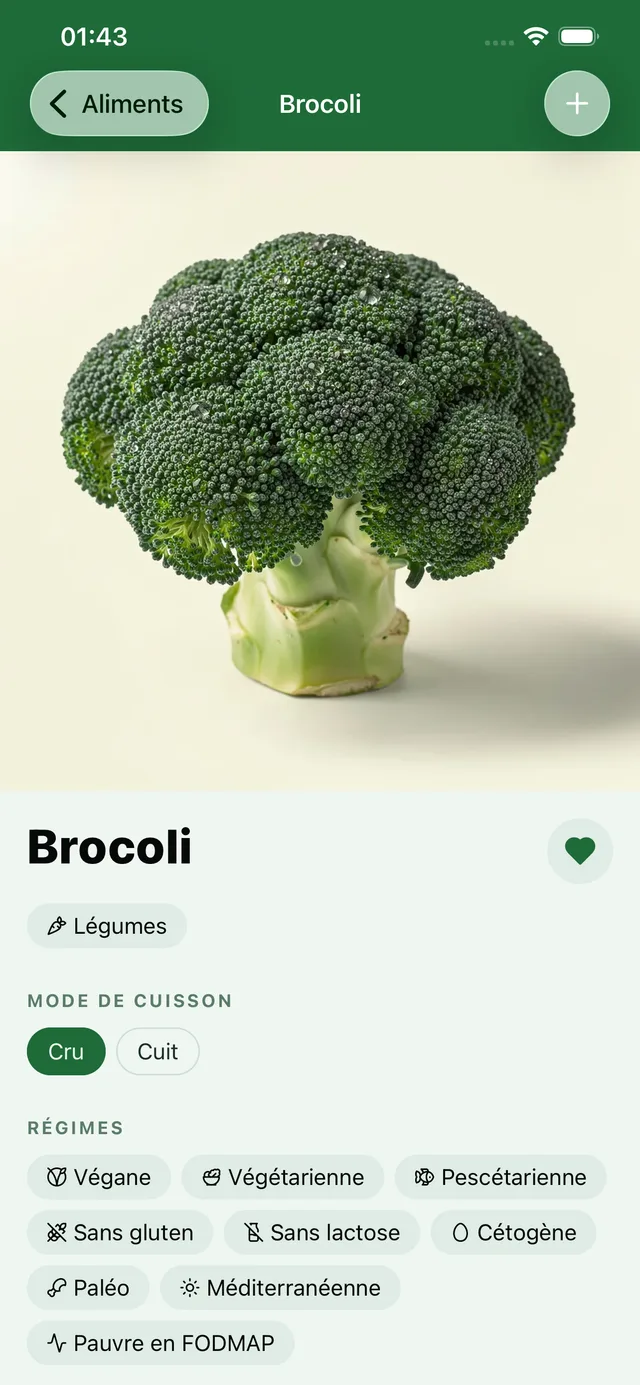Go back to the Aliments list
The height and width of the screenshot is (1385, 640).
click(x=119, y=104)
